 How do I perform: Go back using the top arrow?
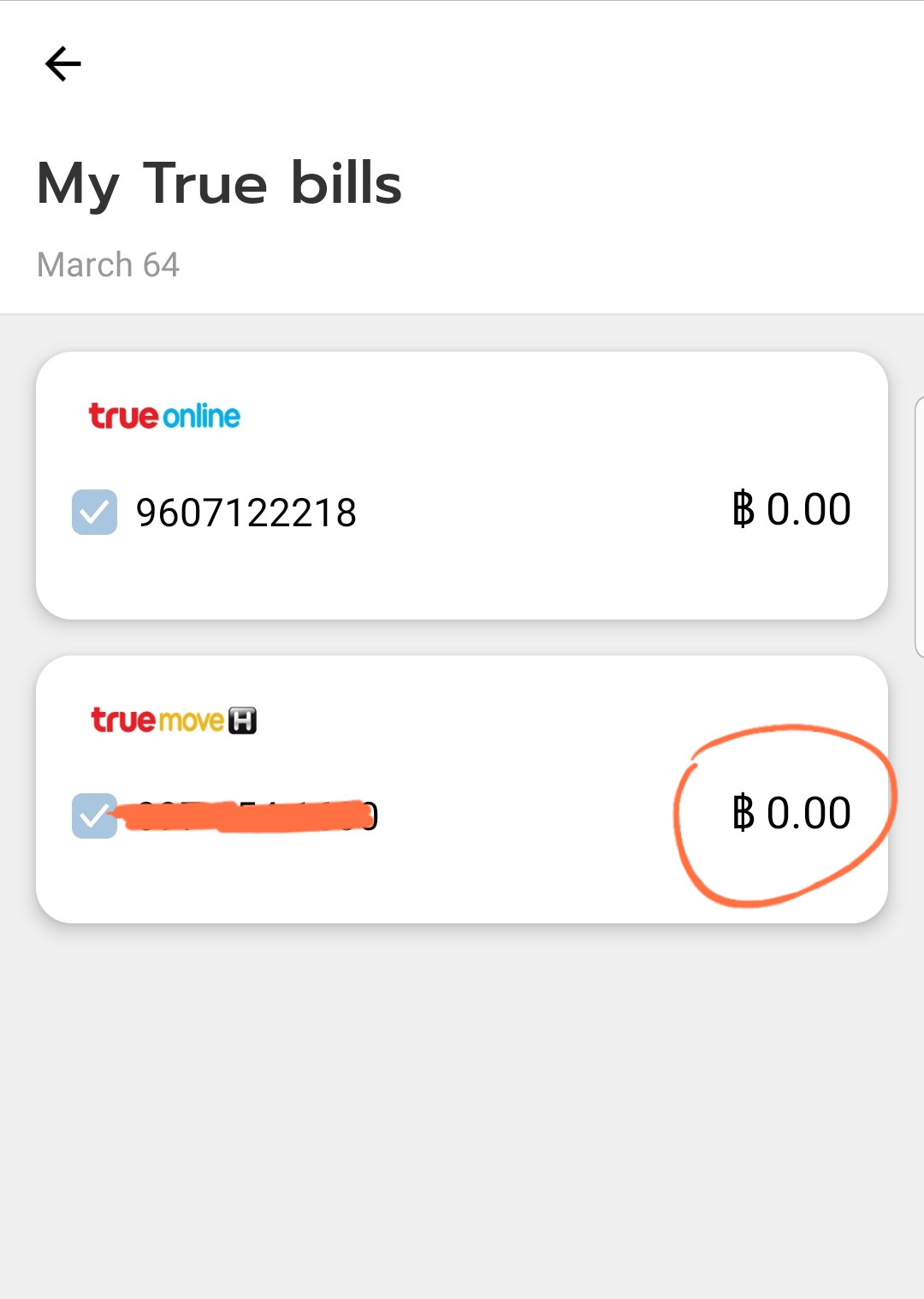click(x=62, y=64)
